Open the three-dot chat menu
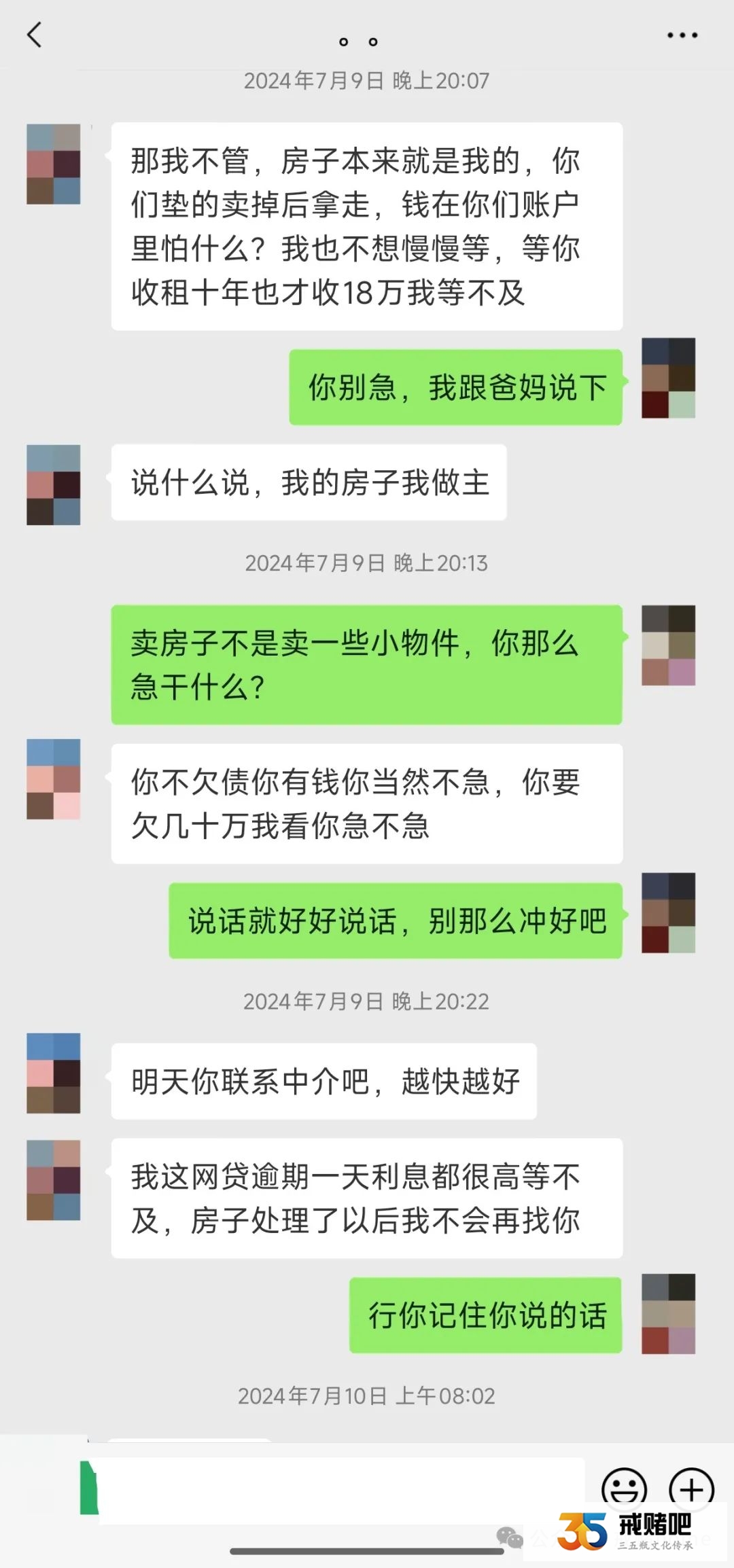 tap(682, 35)
